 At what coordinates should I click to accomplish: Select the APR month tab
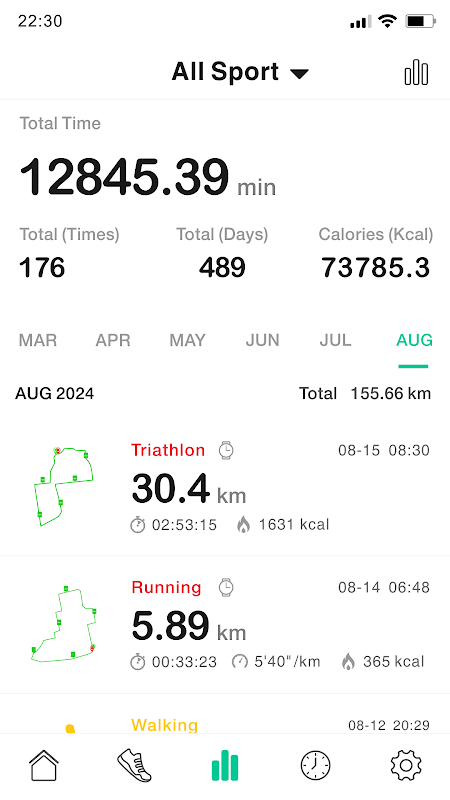(x=113, y=340)
